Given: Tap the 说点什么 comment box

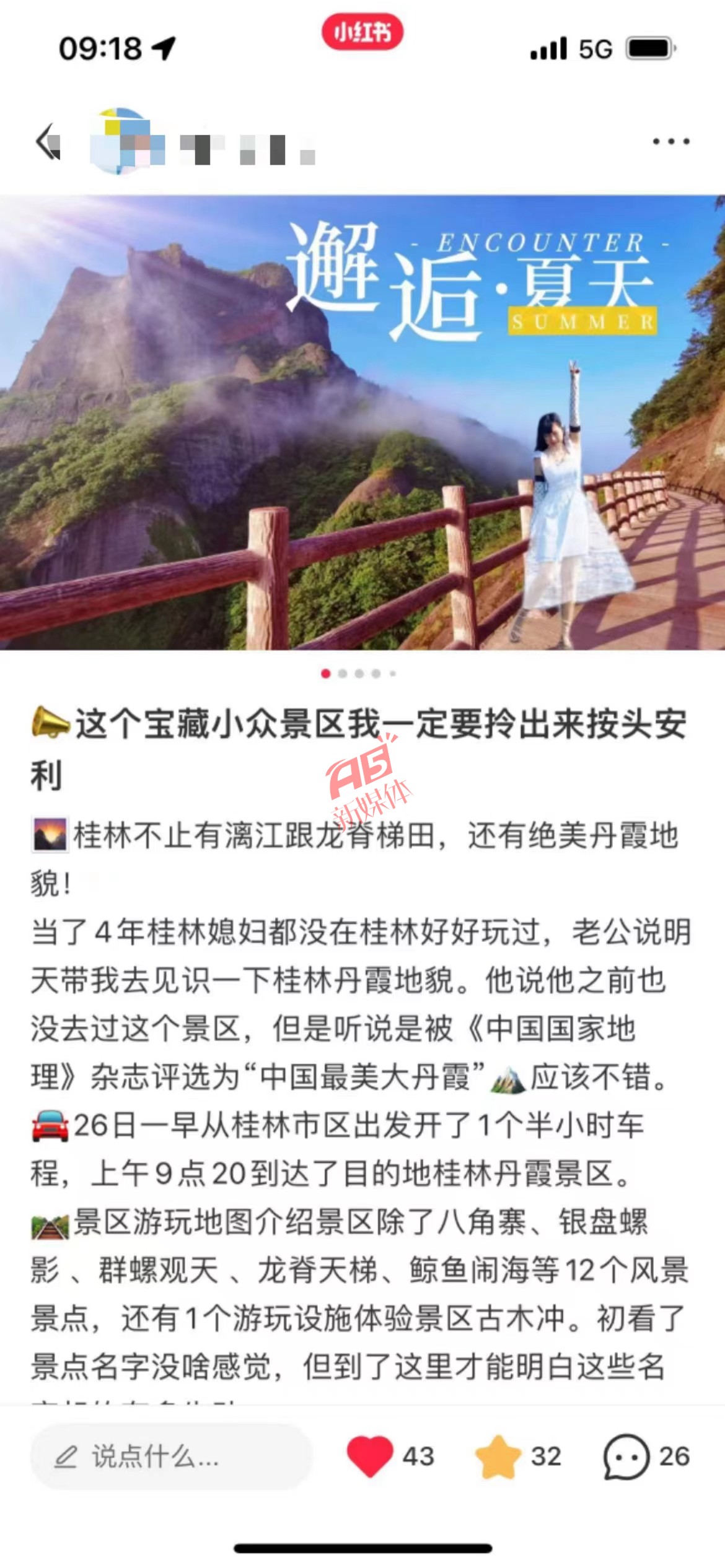Looking at the screenshot, I should (171, 1457).
